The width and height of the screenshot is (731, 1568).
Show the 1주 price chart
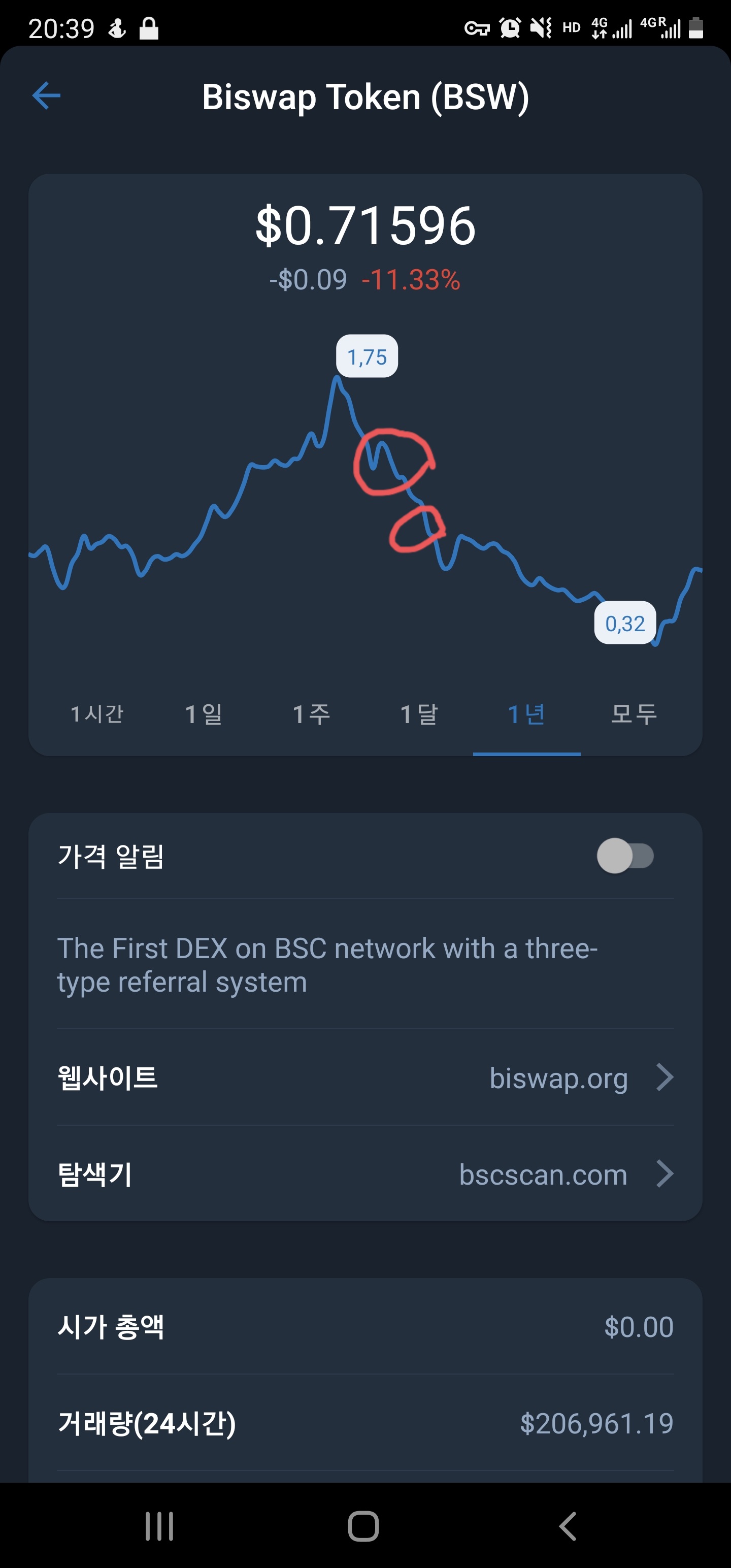[x=312, y=713]
